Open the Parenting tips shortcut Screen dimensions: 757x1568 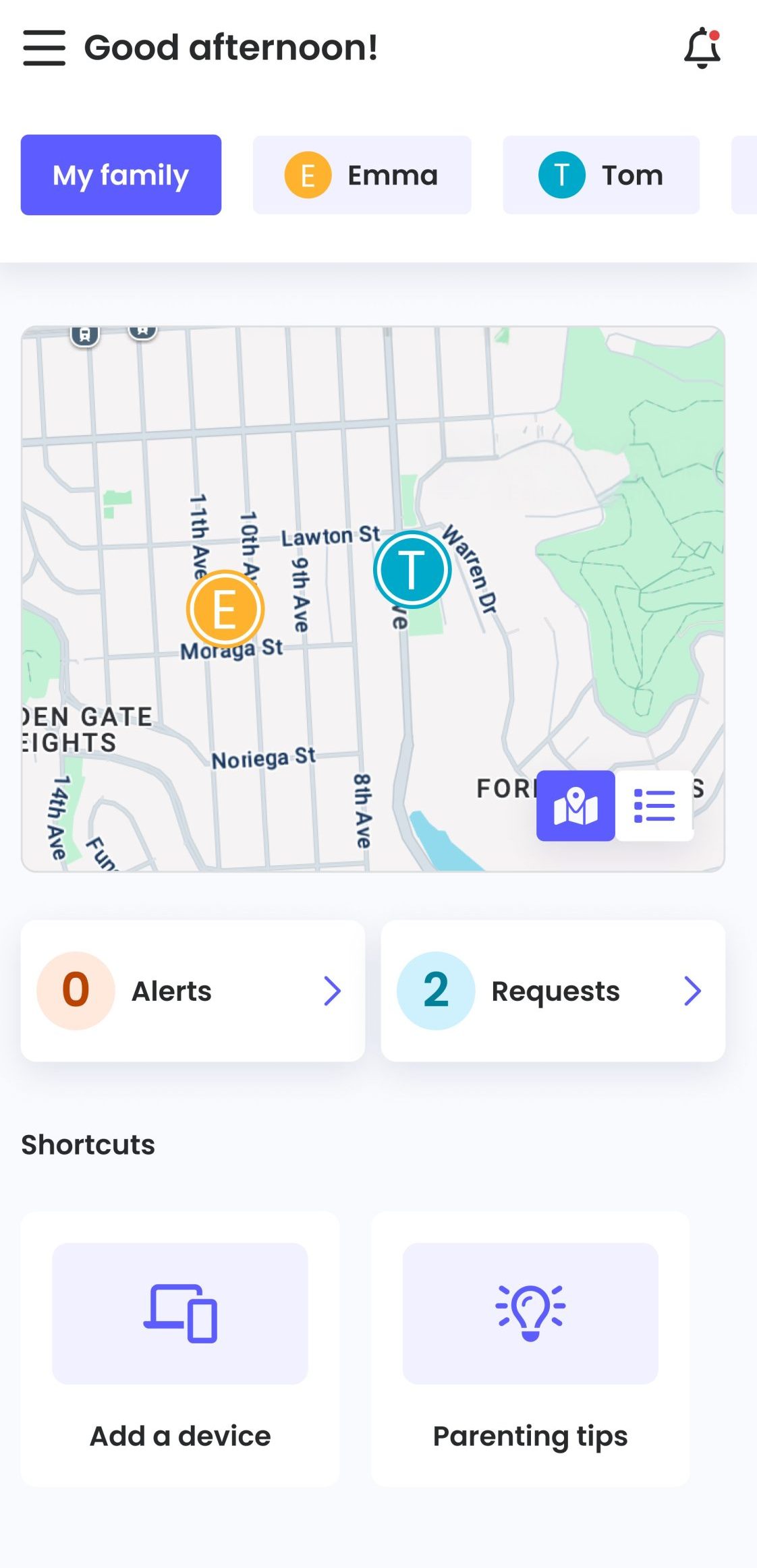530,1349
